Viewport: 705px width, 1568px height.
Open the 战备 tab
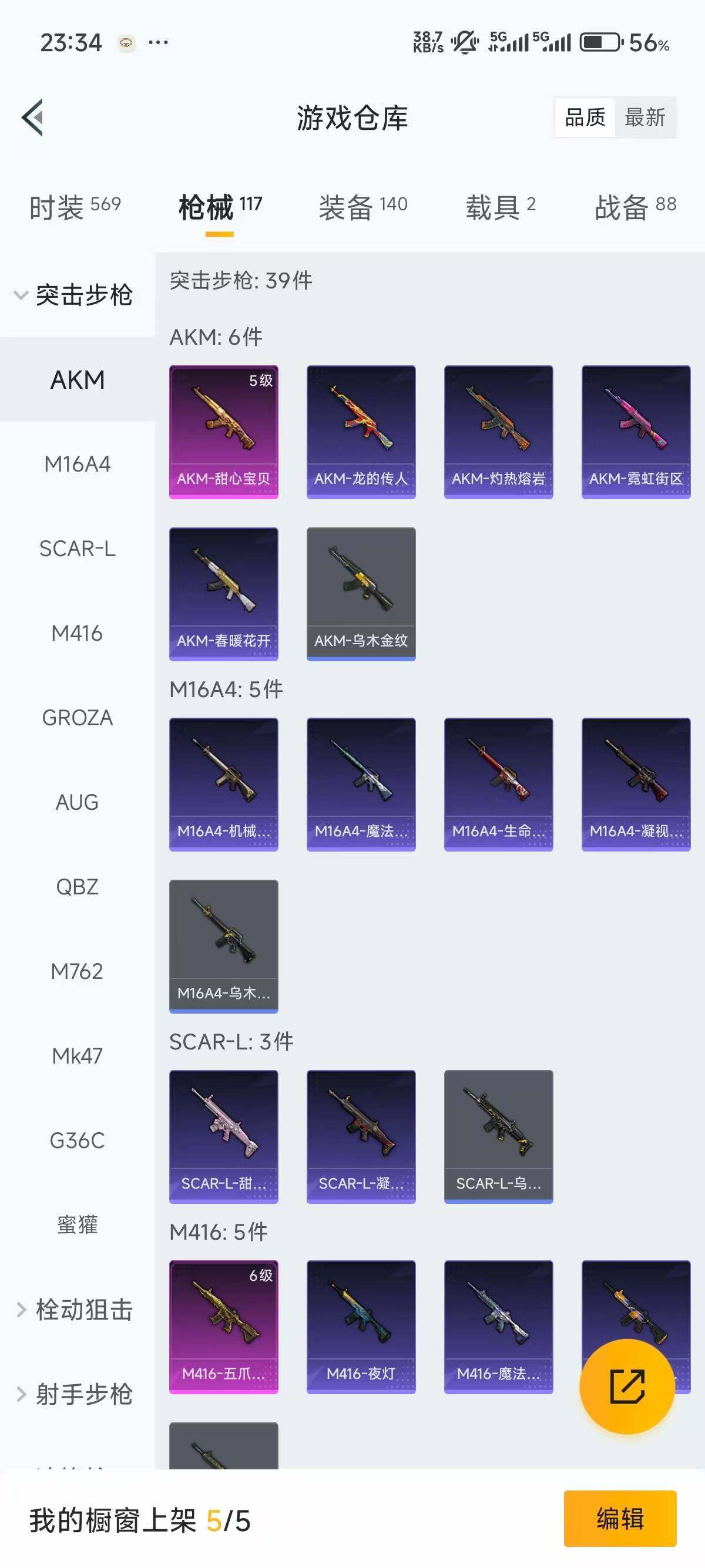pos(635,207)
